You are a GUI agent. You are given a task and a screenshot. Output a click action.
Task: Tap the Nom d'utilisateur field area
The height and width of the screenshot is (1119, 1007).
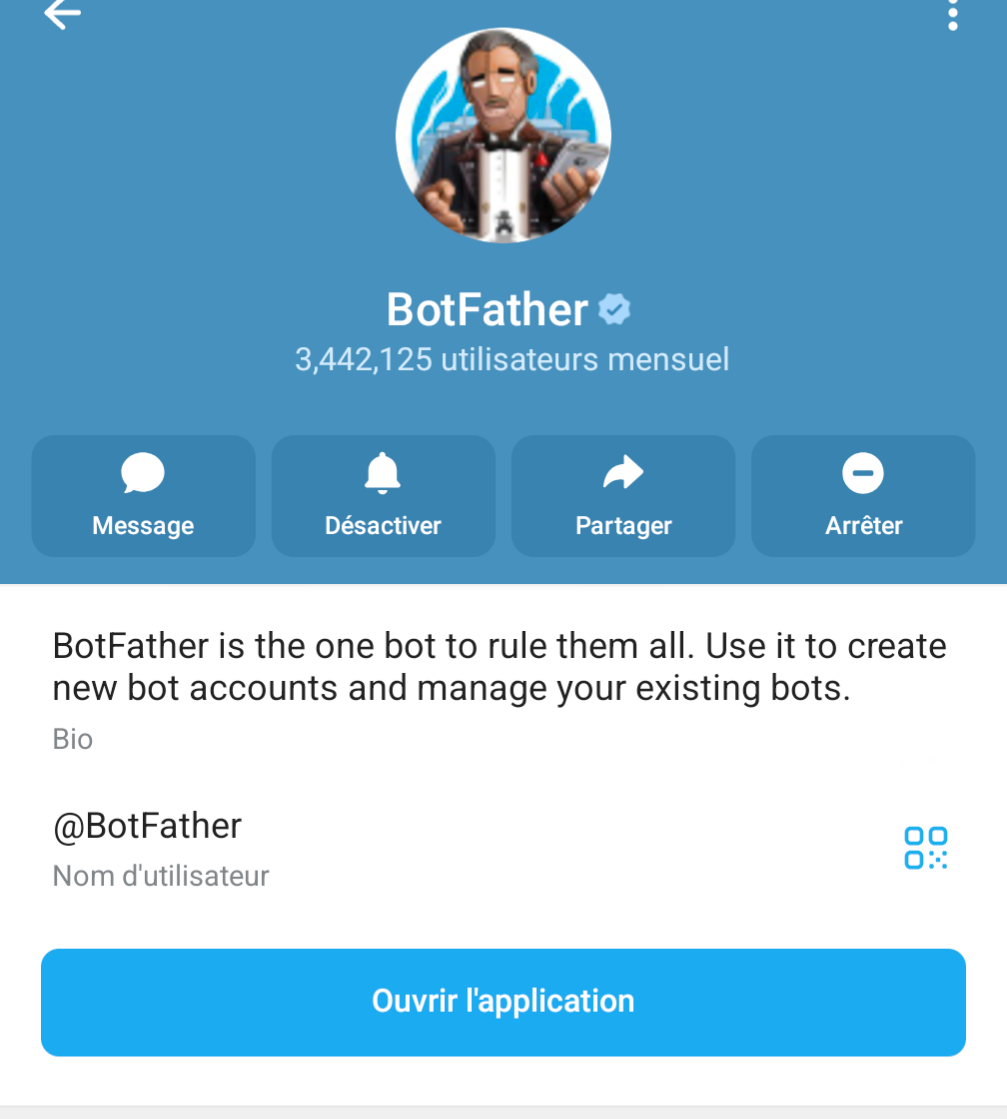point(160,876)
